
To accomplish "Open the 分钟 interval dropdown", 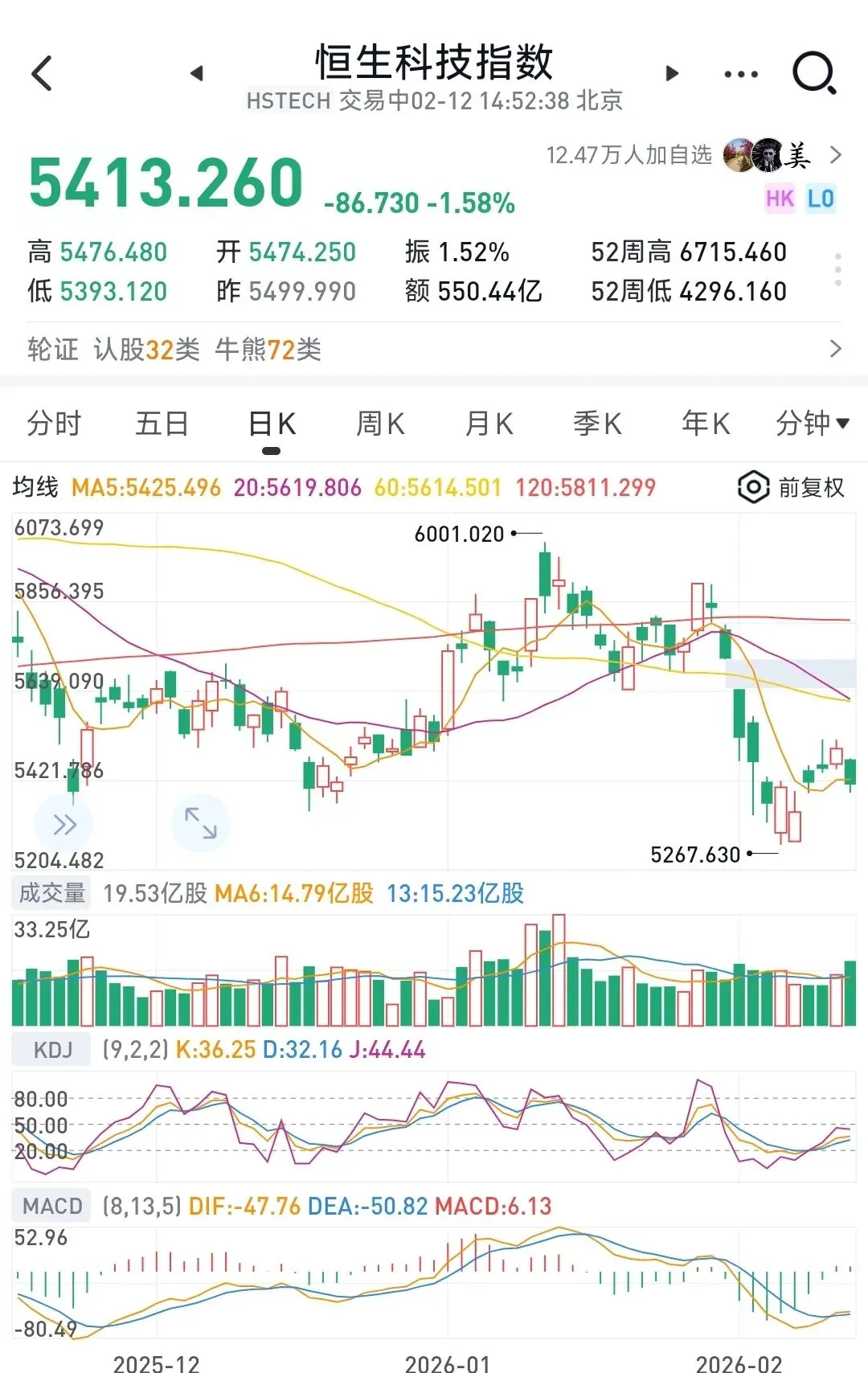I will pyautogui.click(x=812, y=424).
